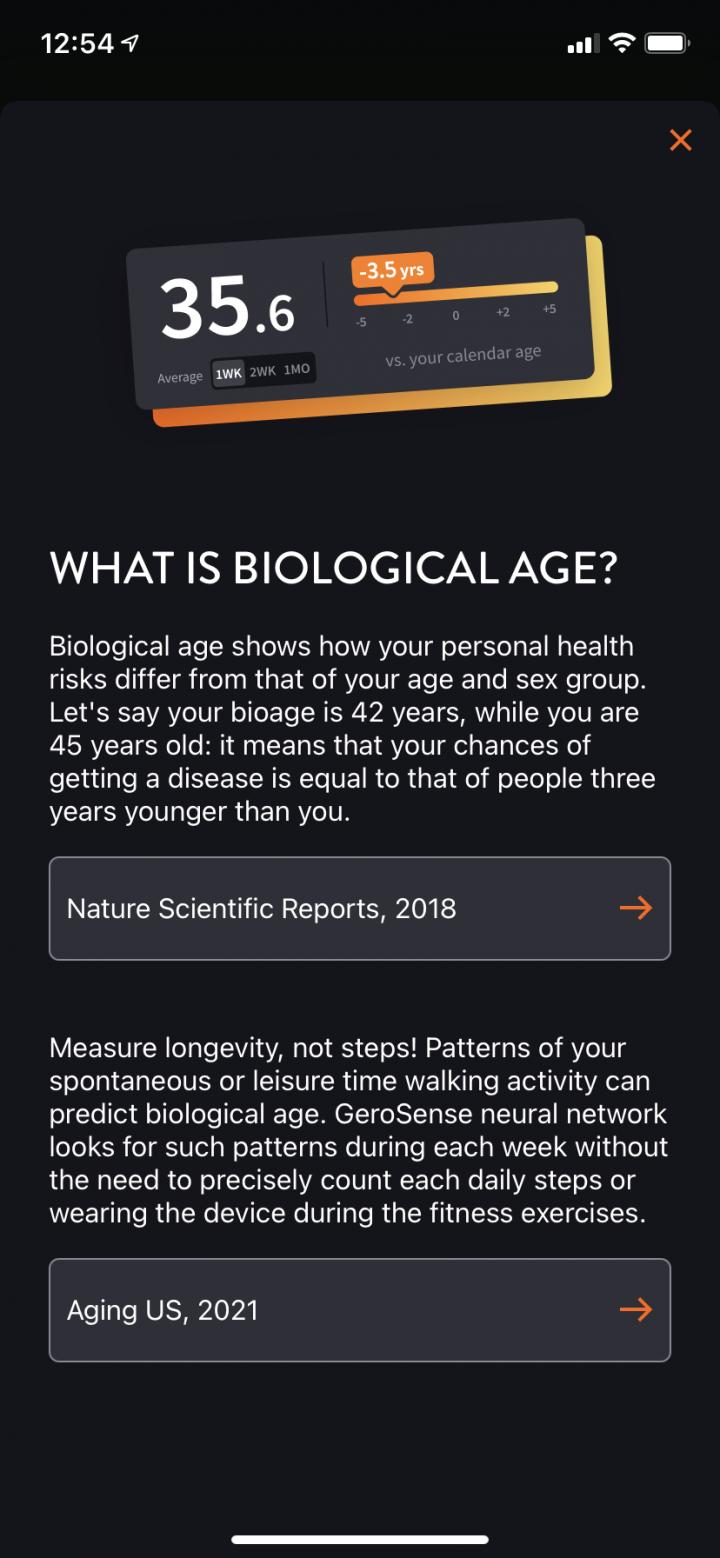
Task: Tap the Wi-Fi icon in the status bar
Action: (621, 42)
